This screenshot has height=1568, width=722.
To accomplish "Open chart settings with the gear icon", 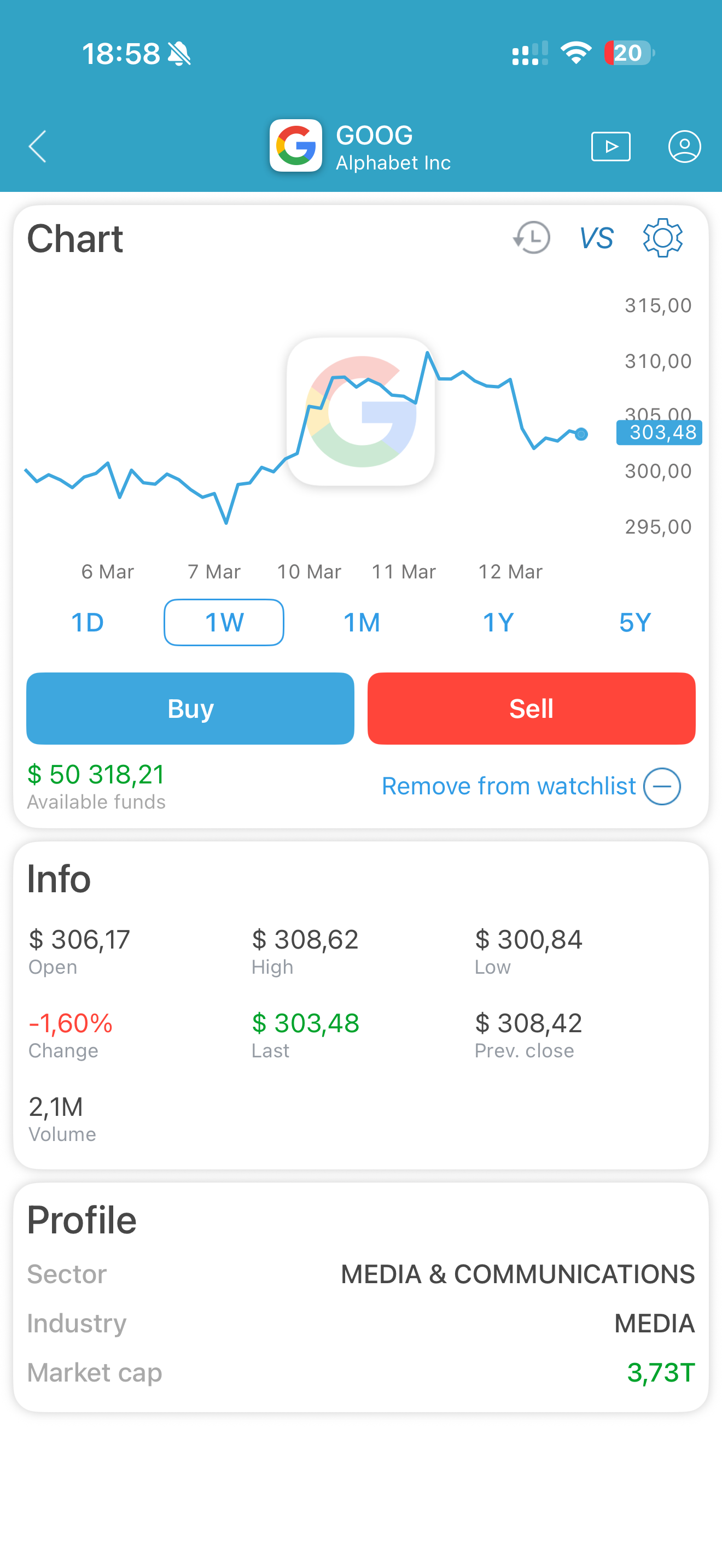I will click(x=663, y=238).
